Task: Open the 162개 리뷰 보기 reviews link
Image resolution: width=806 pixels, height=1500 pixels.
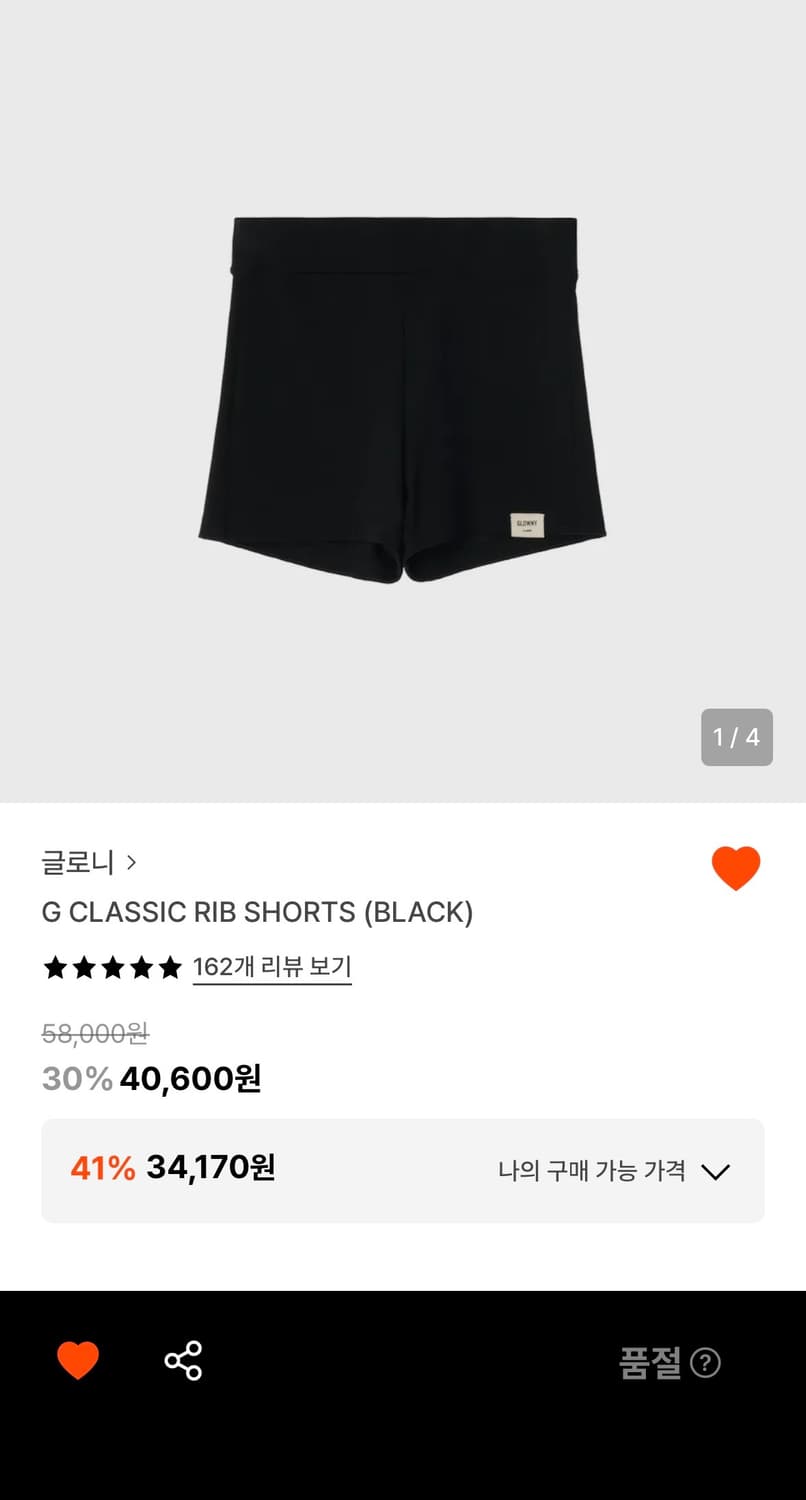Action: [271, 967]
